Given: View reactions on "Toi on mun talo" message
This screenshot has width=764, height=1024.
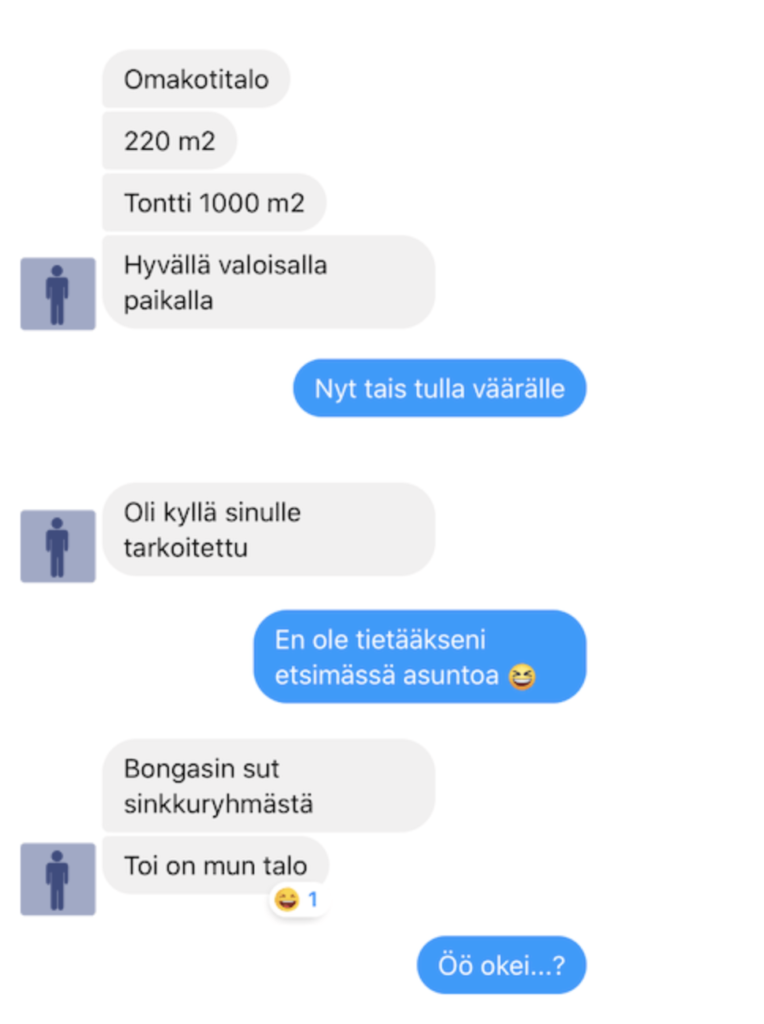Looking at the screenshot, I should [x=297, y=900].
